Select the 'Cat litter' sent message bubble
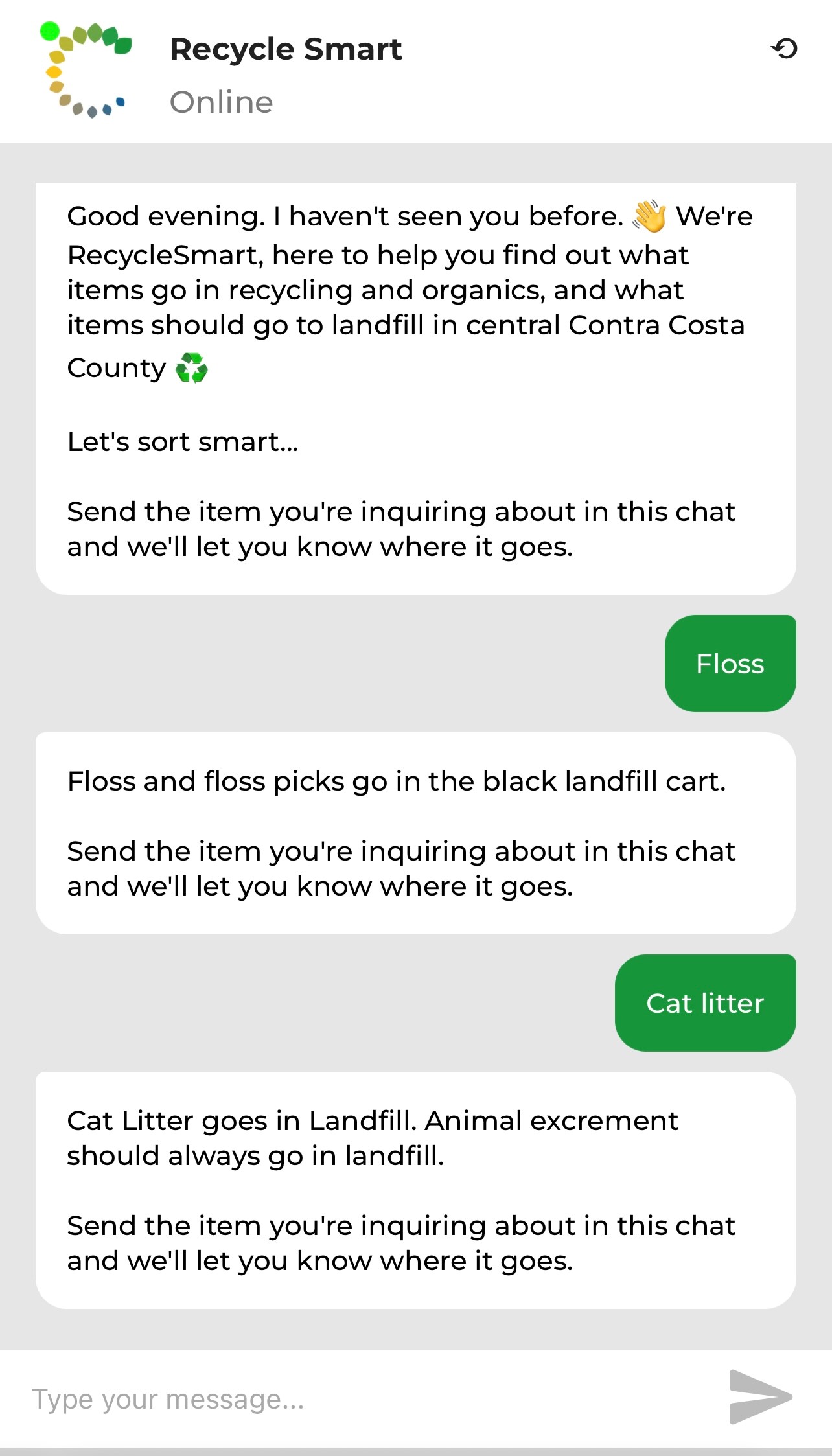832x1456 pixels. click(x=705, y=1002)
